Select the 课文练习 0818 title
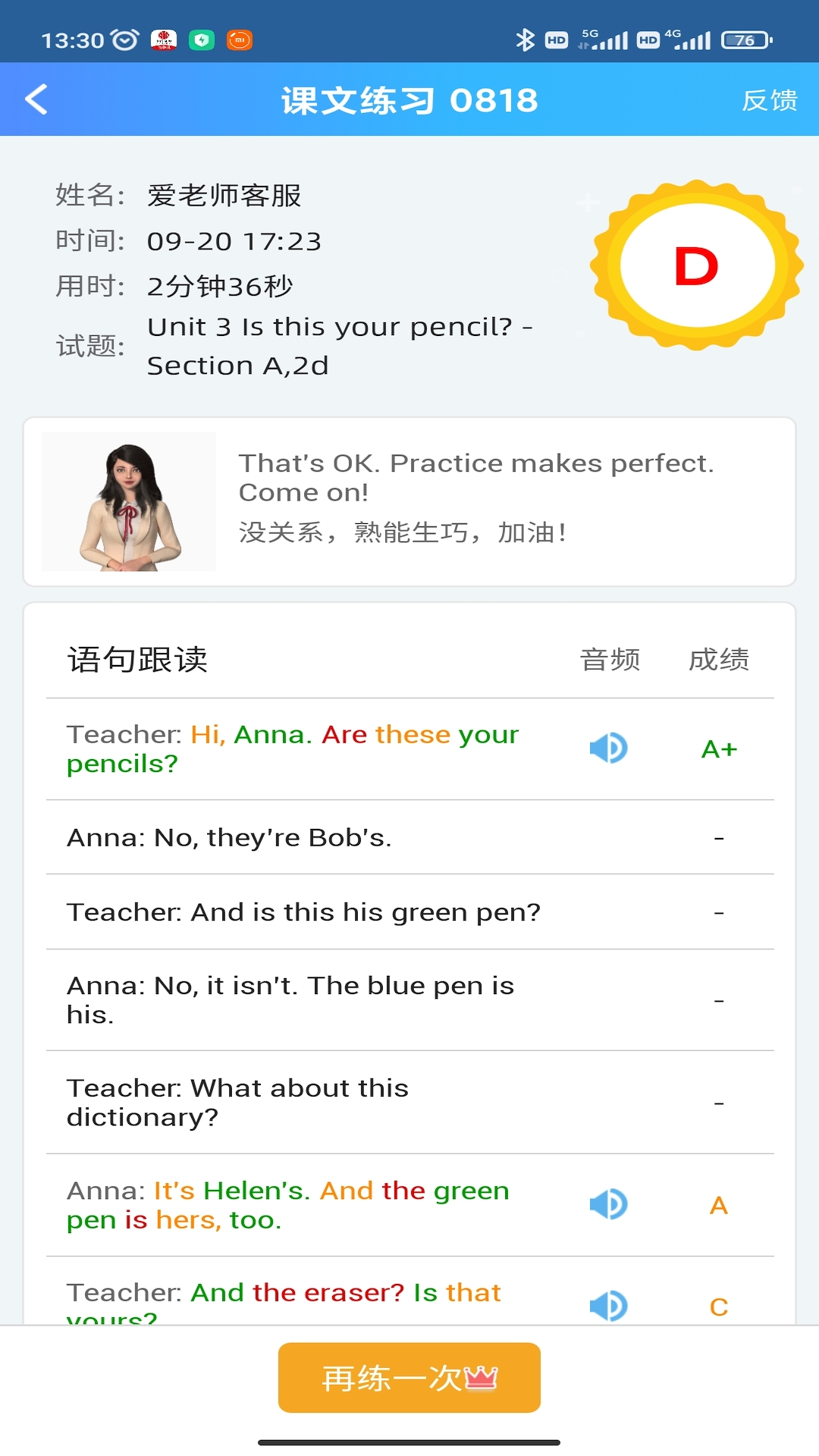Image resolution: width=819 pixels, height=1456 pixels. (409, 99)
